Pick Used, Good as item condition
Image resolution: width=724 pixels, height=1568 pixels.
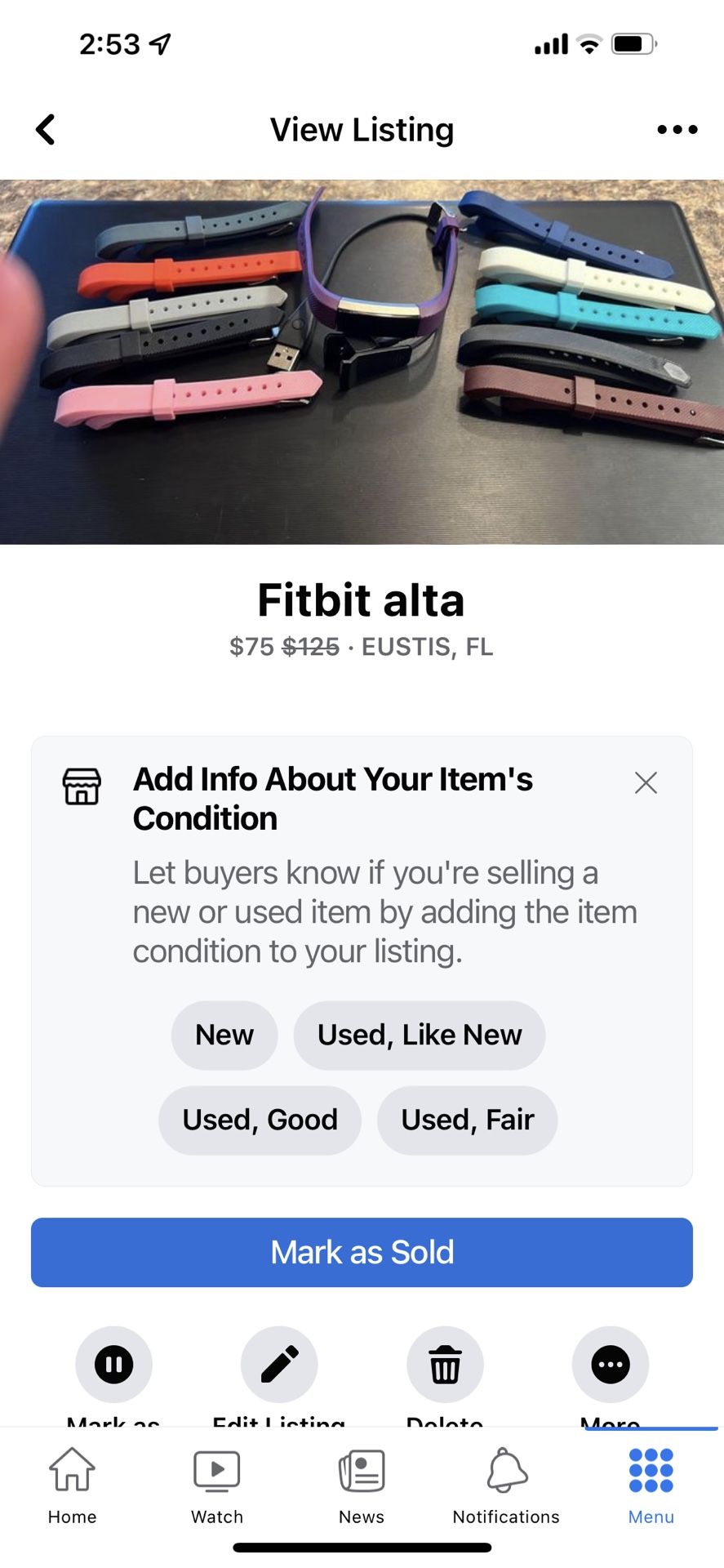click(260, 1120)
